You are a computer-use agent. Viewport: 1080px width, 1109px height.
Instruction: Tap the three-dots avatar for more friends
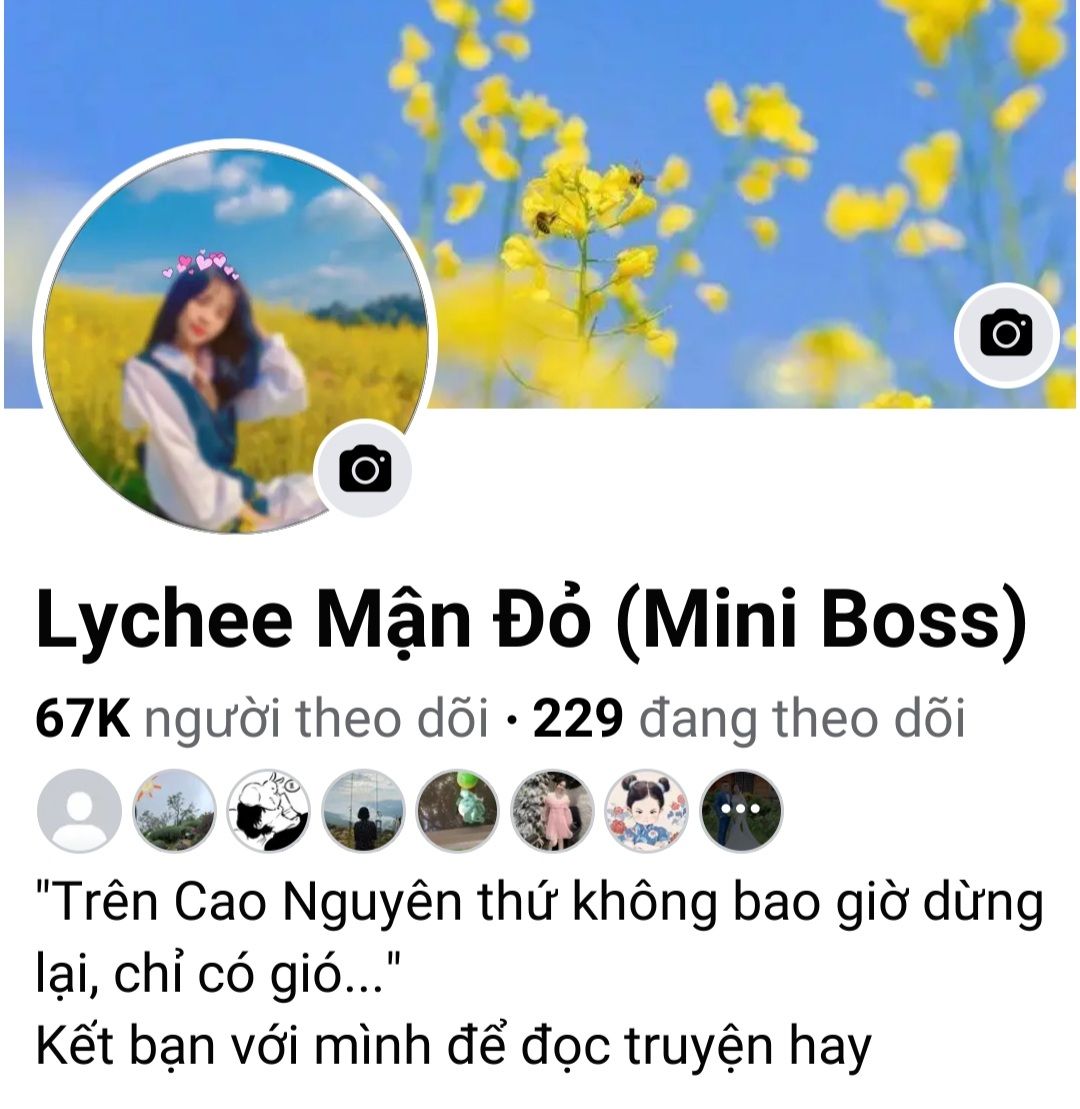tap(741, 810)
